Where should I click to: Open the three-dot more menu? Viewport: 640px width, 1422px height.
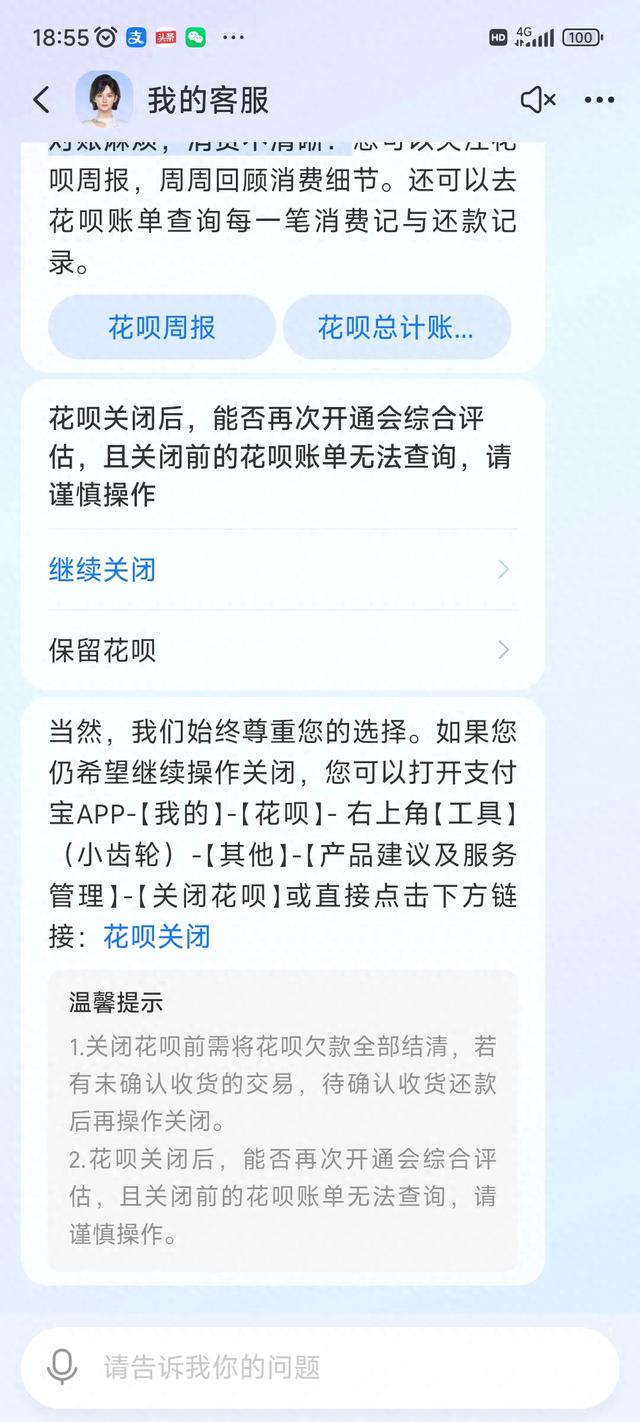(x=599, y=100)
